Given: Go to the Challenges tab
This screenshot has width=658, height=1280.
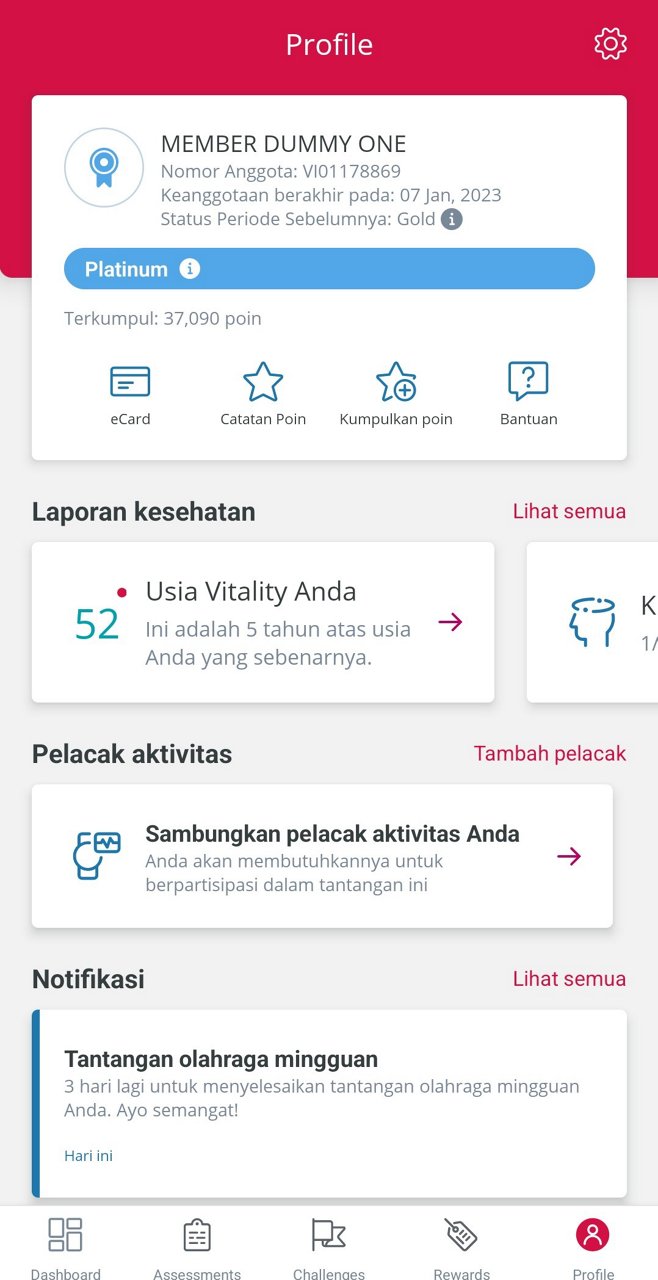Looking at the screenshot, I should click(x=329, y=1247).
